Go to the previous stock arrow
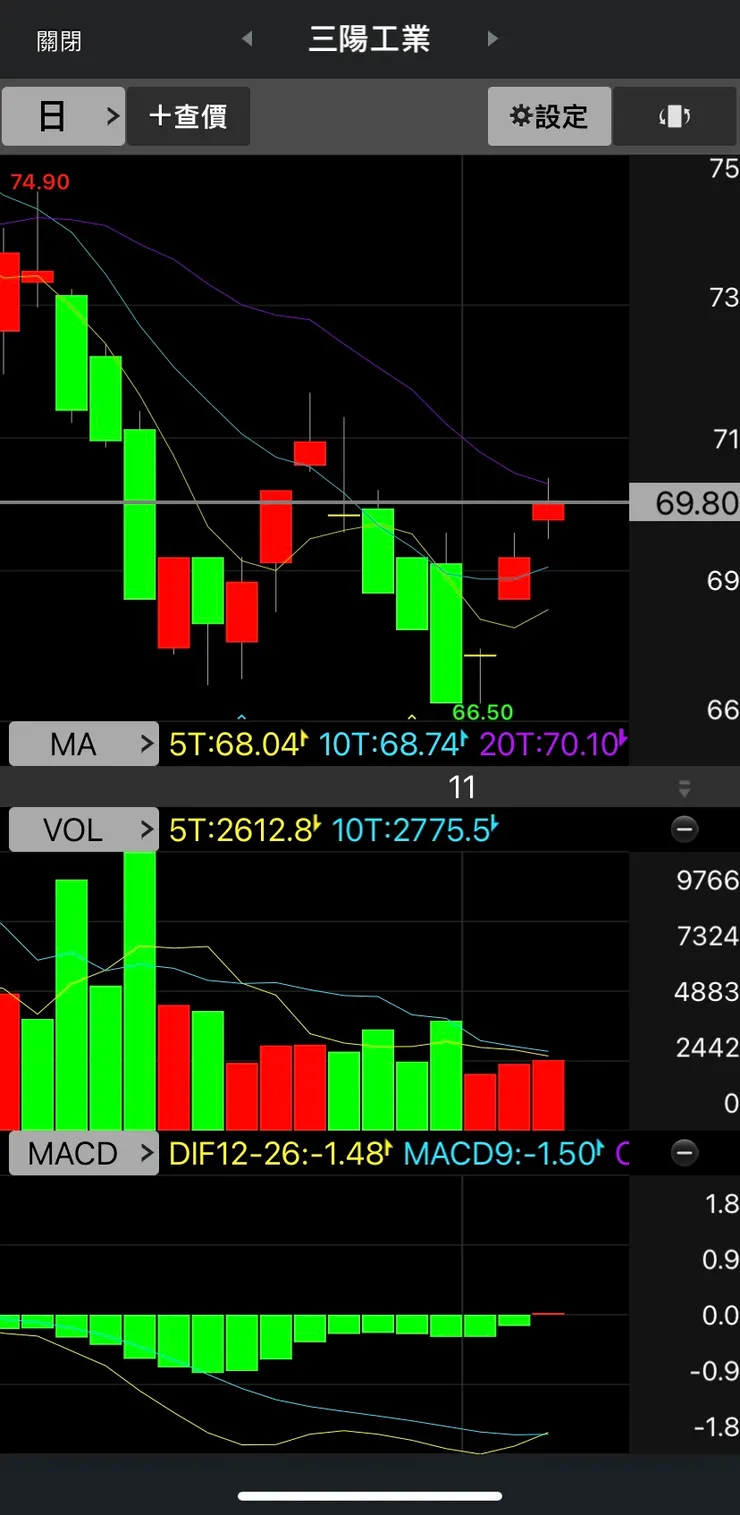740x1515 pixels. [247, 39]
